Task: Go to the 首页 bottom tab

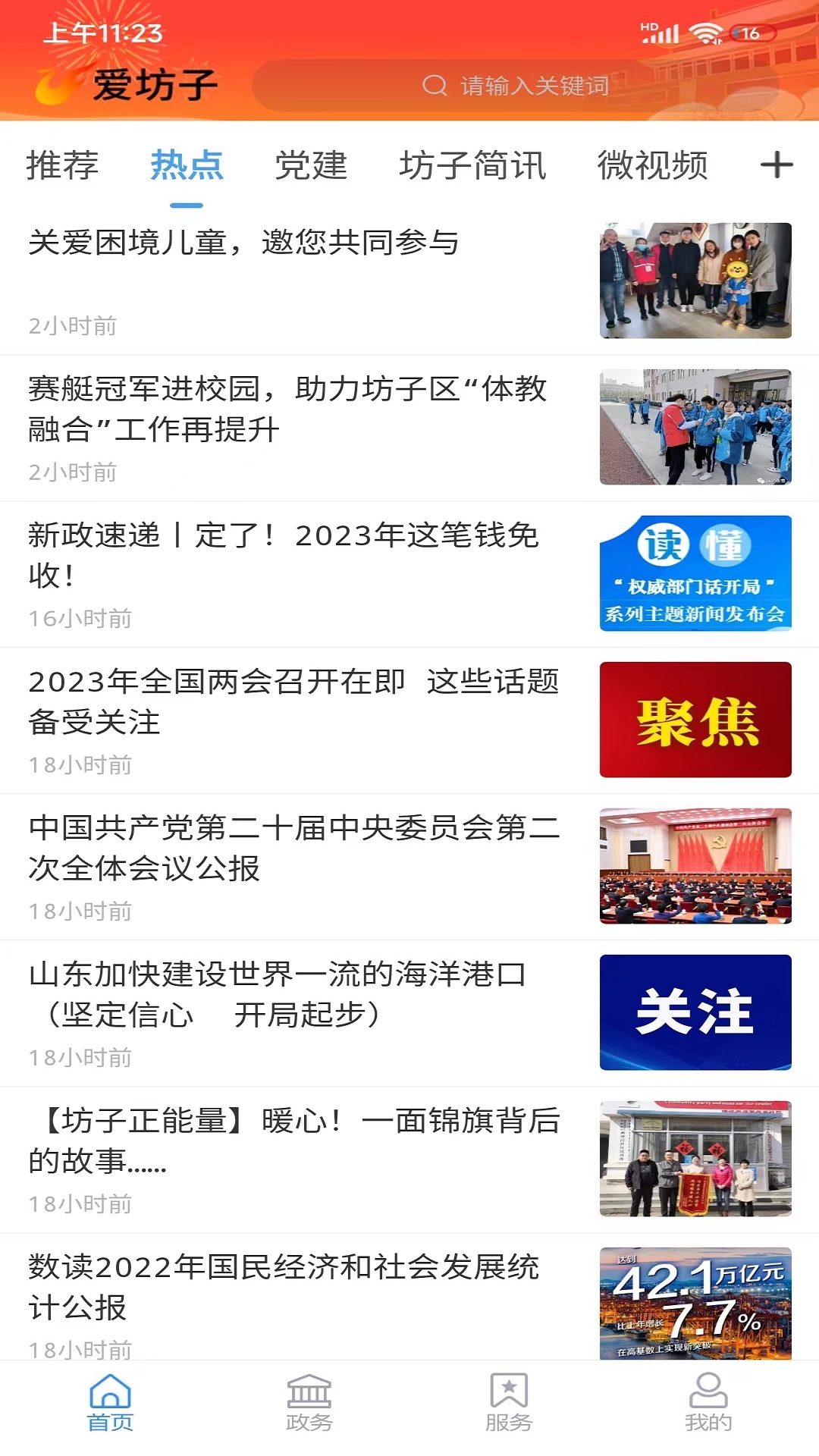Action: pyautogui.click(x=111, y=1403)
